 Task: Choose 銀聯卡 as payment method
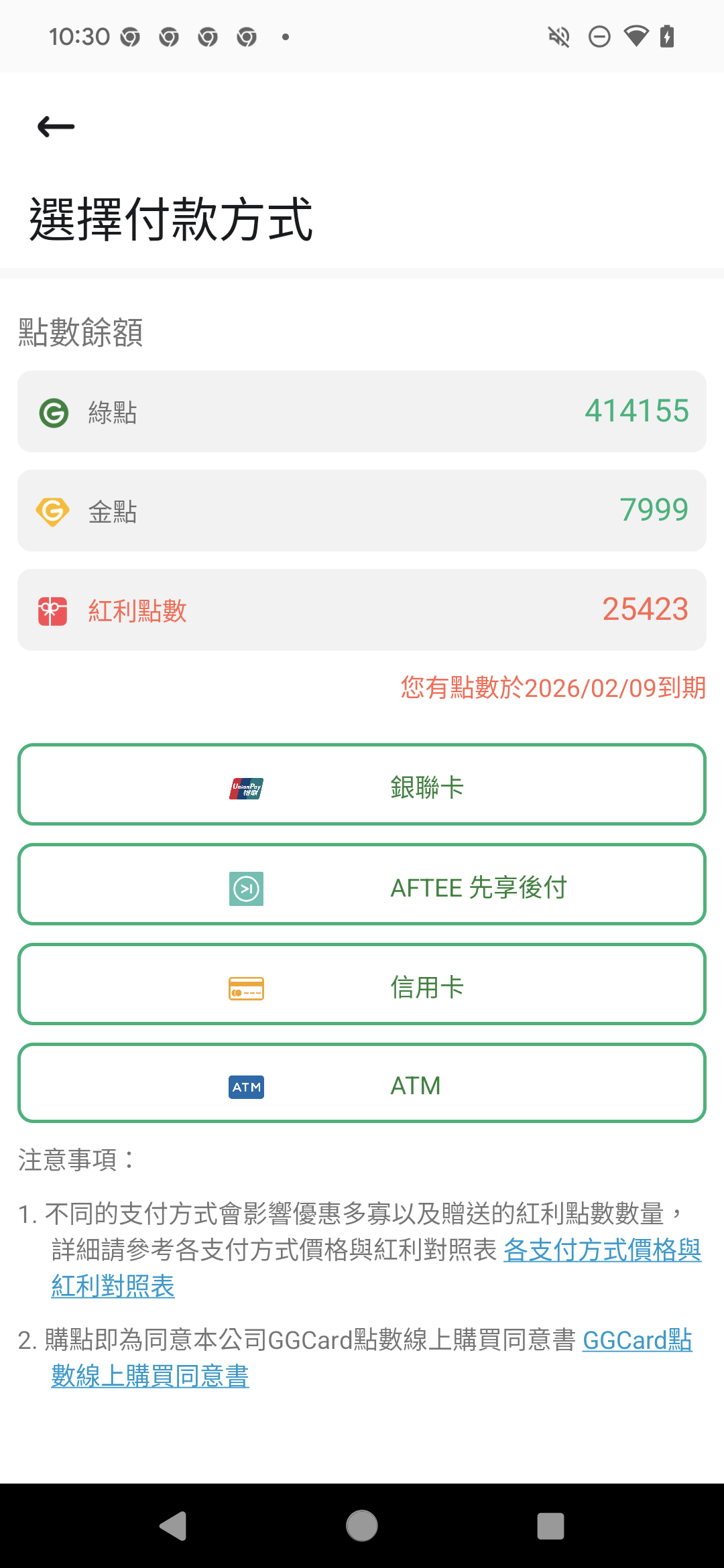click(x=362, y=784)
